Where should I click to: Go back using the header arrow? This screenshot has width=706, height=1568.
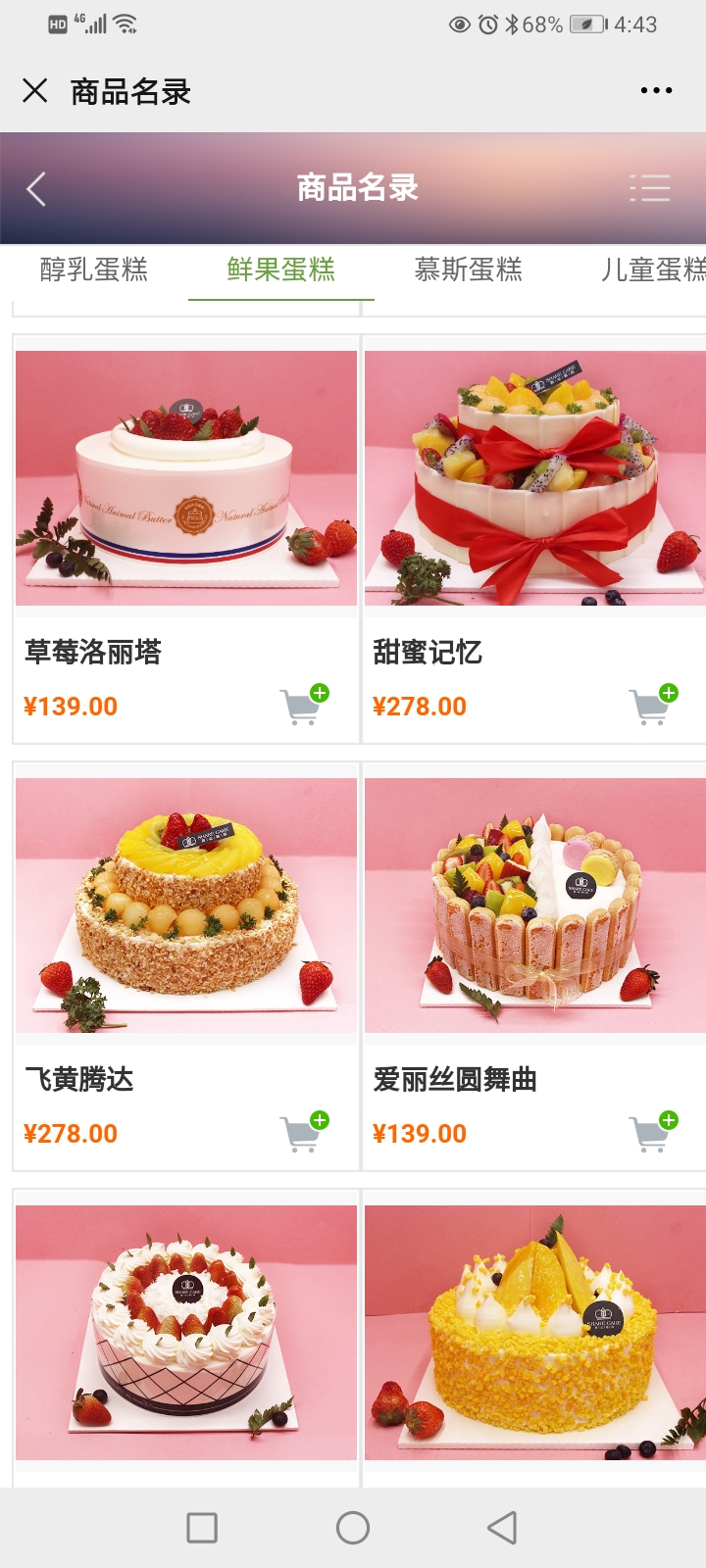(36, 188)
